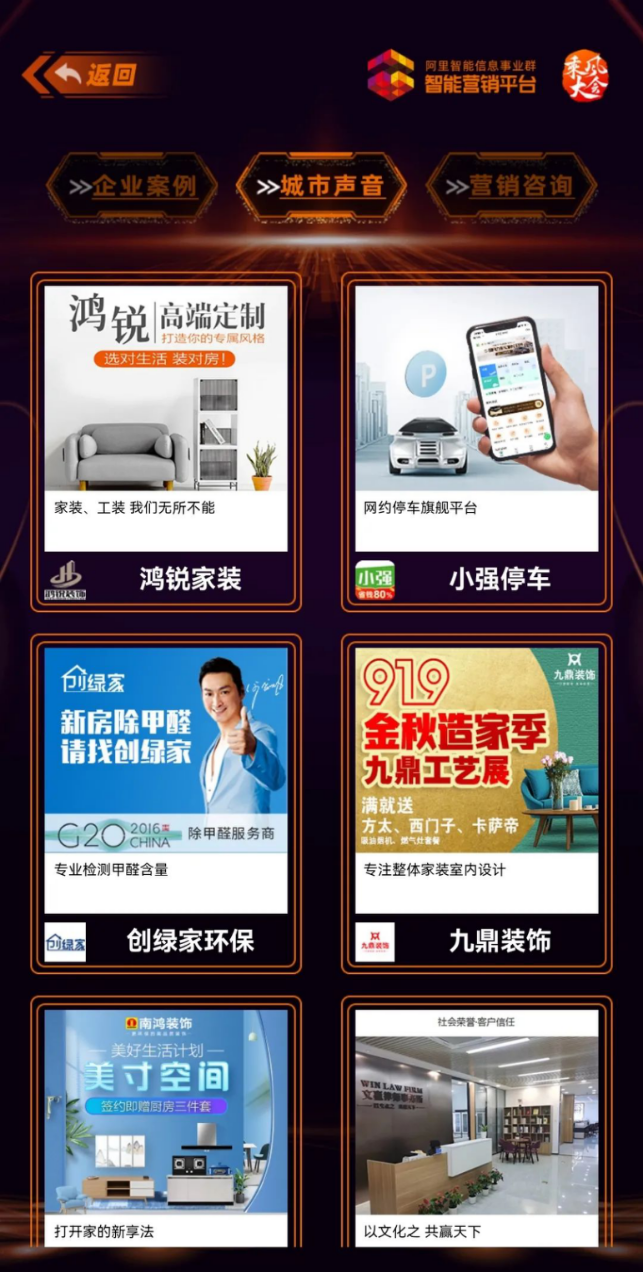Switch to the 企业案例 tab
Image resolution: width=643 pixels, height=1273 pixels.
[x=131, y=186]
